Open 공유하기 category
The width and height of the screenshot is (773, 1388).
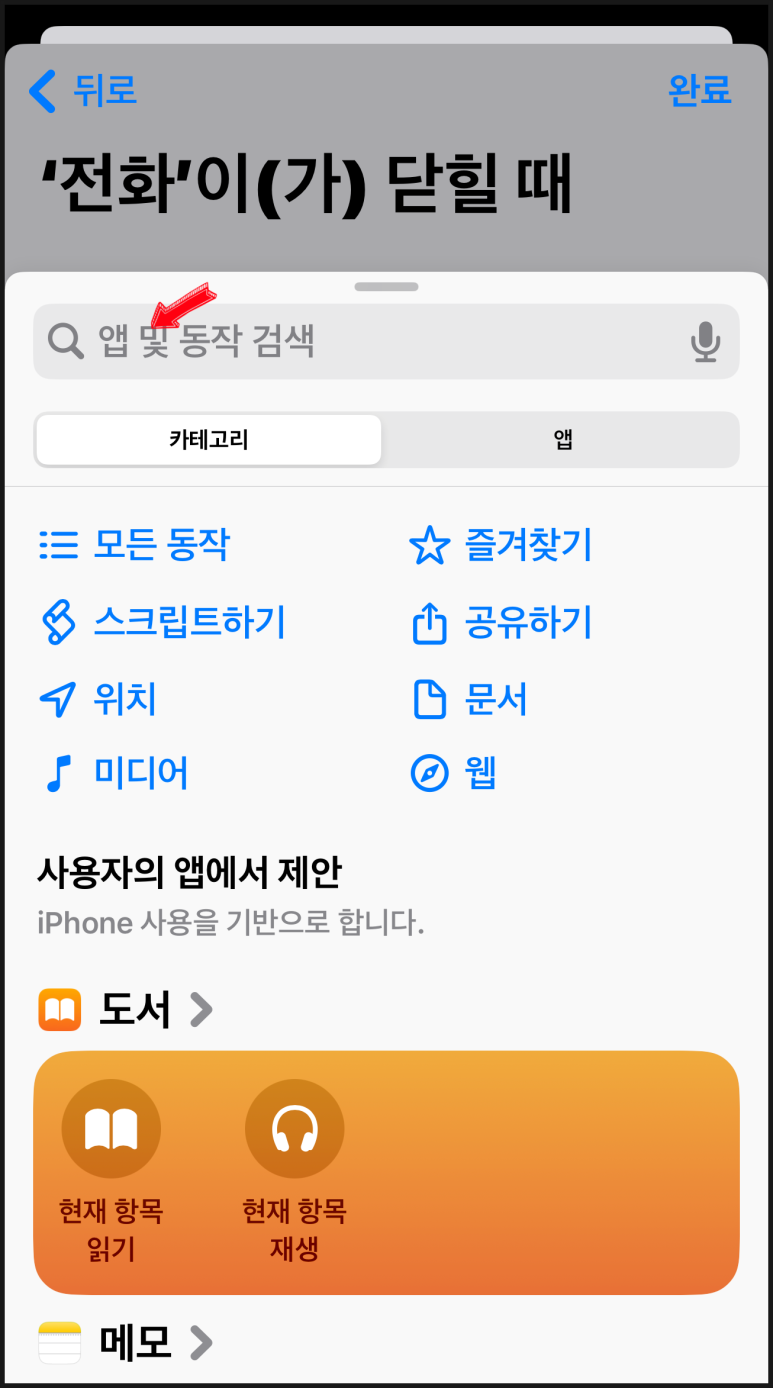coord(501,623)
